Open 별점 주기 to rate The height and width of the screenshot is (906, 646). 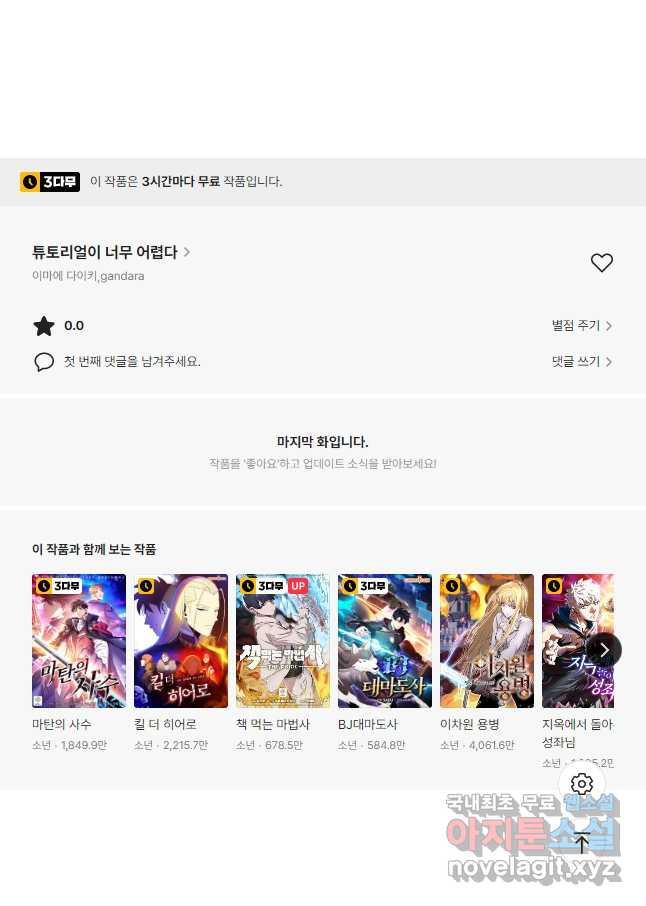point(581,326)
